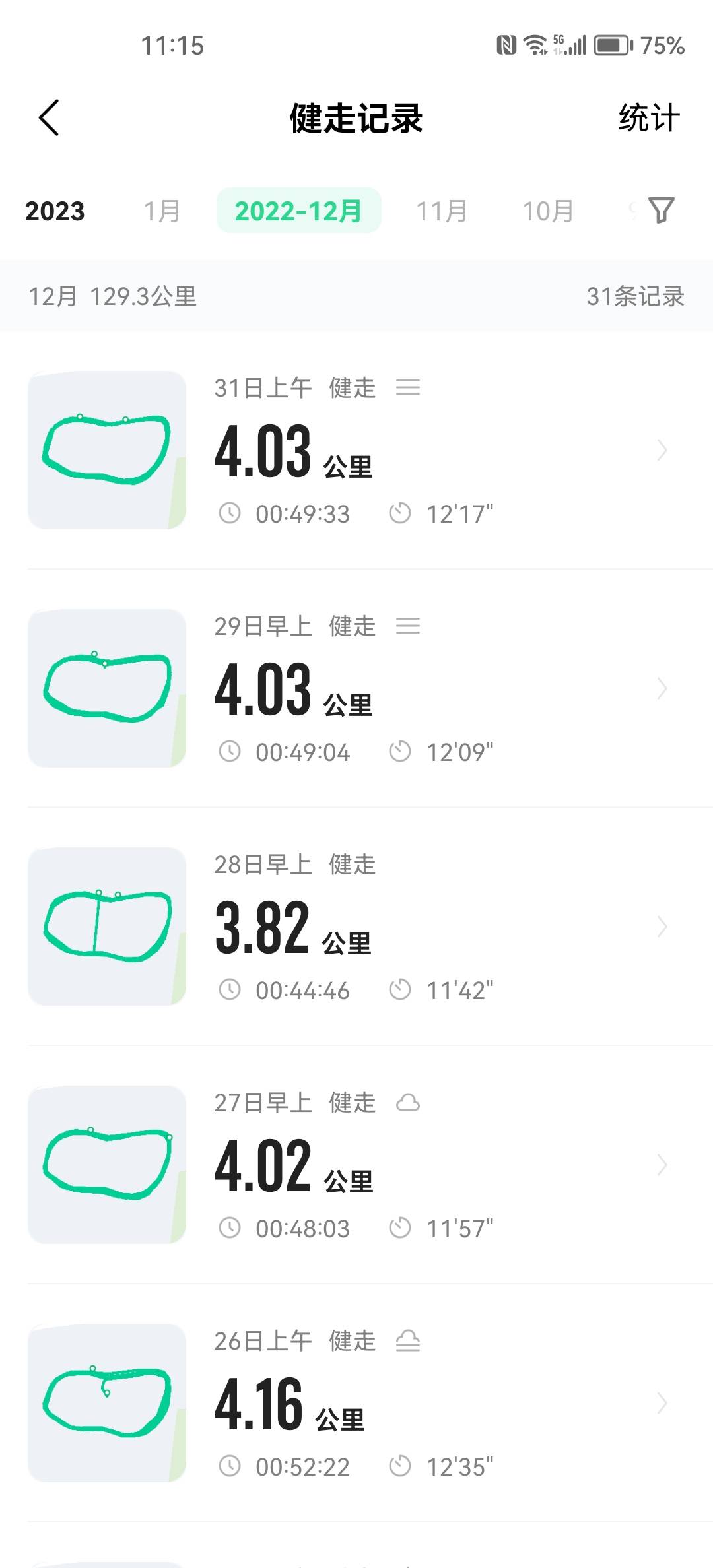Tap the back arrow to return
The width and height of the screenshot is (713, 1568).
pos(50,117)
